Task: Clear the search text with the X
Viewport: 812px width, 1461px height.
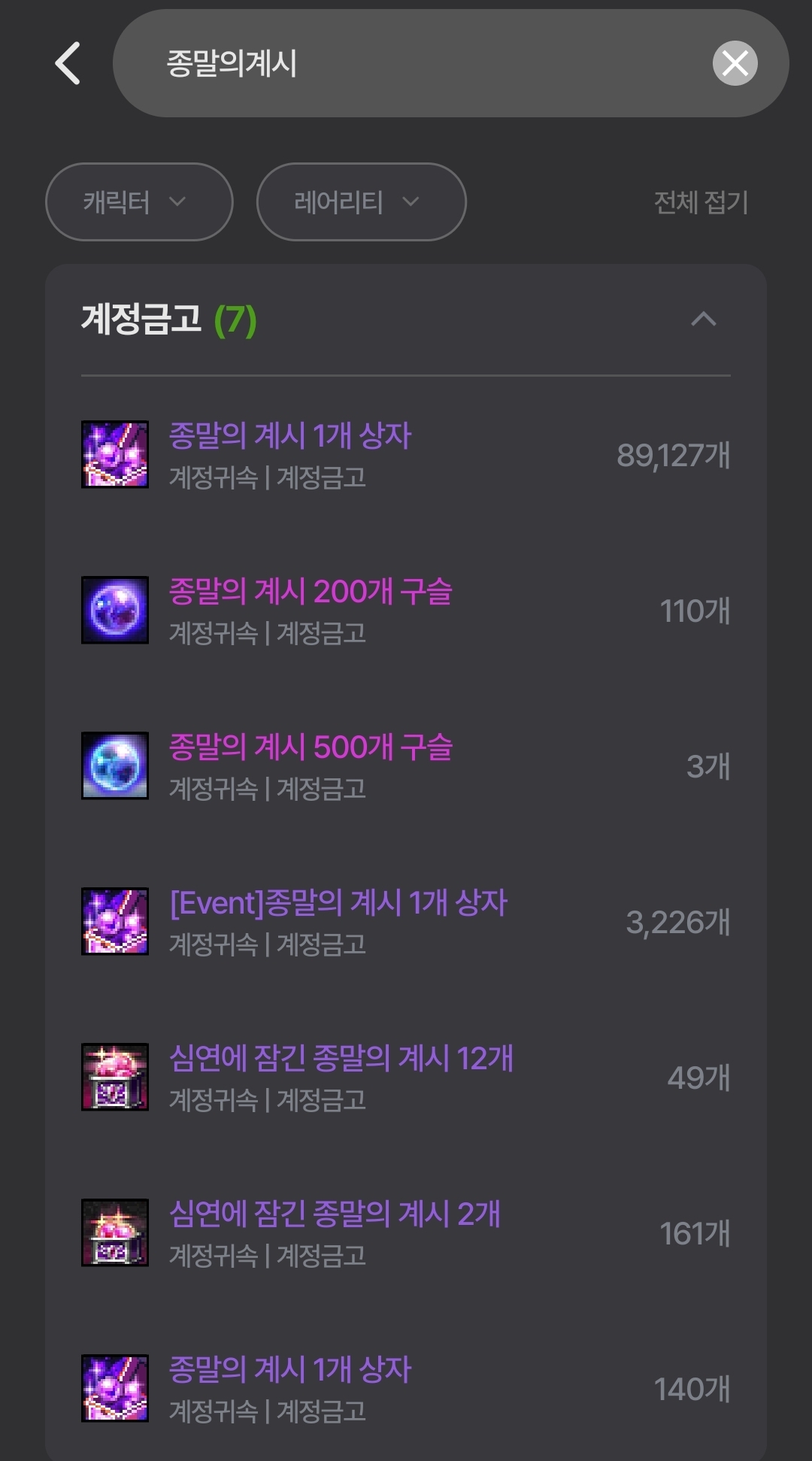Action: click(x=735, y=63)
